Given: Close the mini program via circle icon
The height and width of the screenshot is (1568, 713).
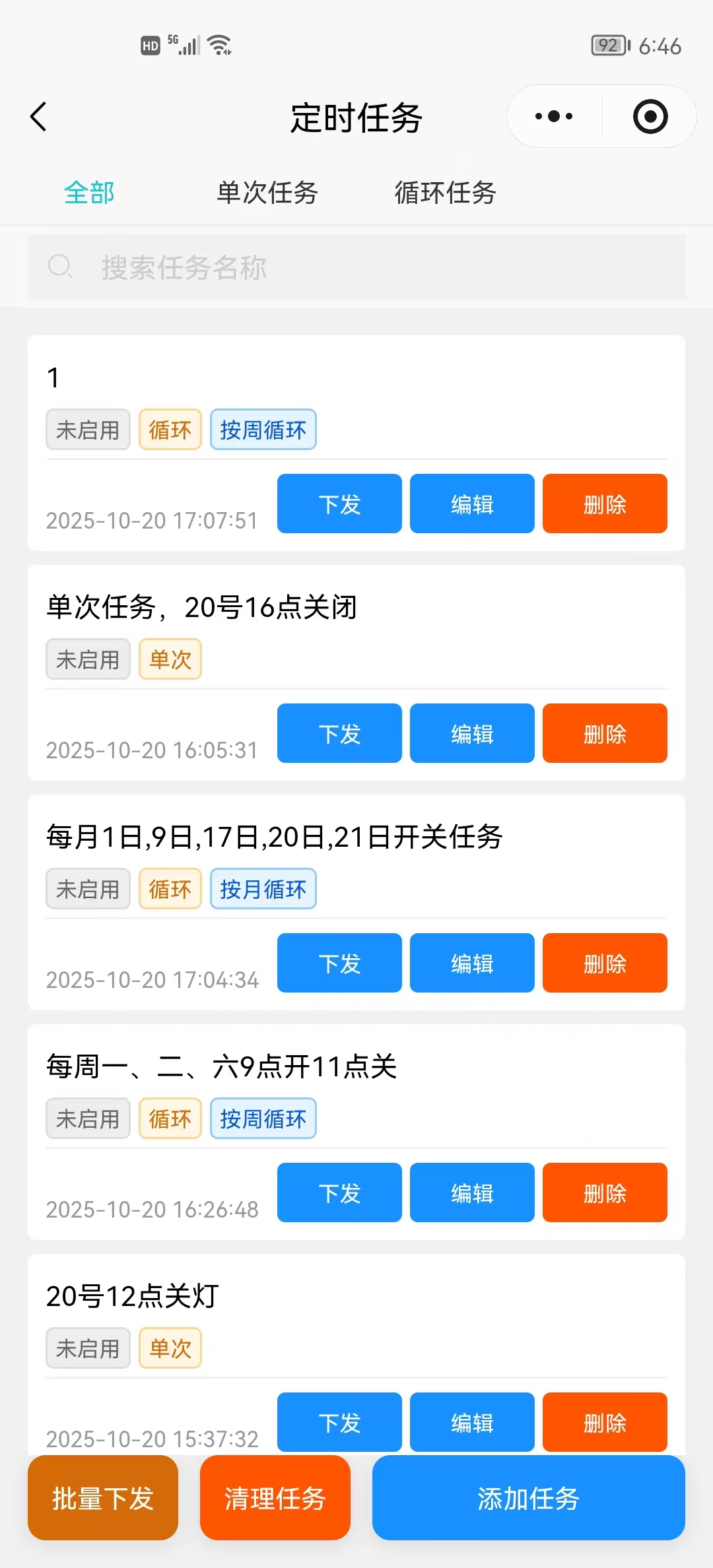Looking at the screenshot, I should click(650, 117).
